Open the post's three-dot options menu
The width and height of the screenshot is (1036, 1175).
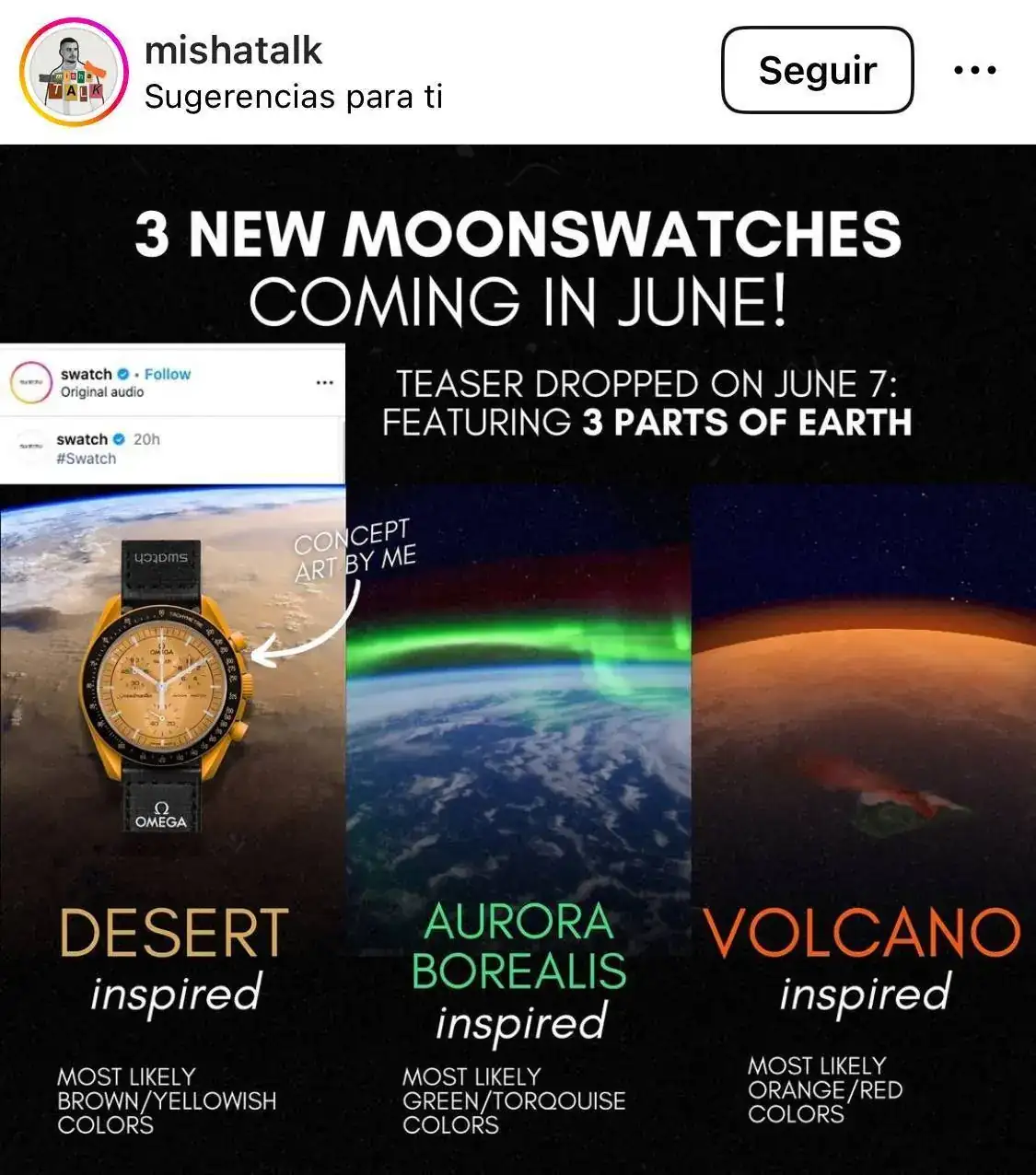[974, 70]
